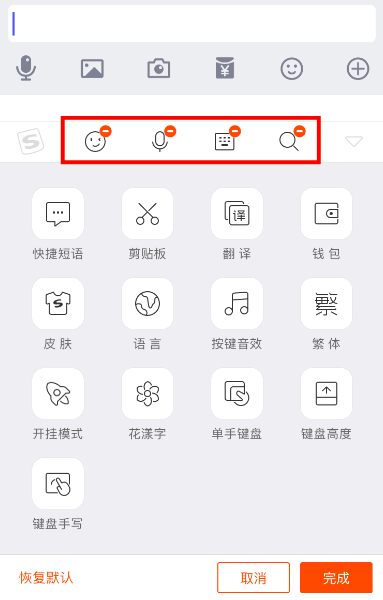Open 剪贴板 clipboard tool

tap(147, 224)
